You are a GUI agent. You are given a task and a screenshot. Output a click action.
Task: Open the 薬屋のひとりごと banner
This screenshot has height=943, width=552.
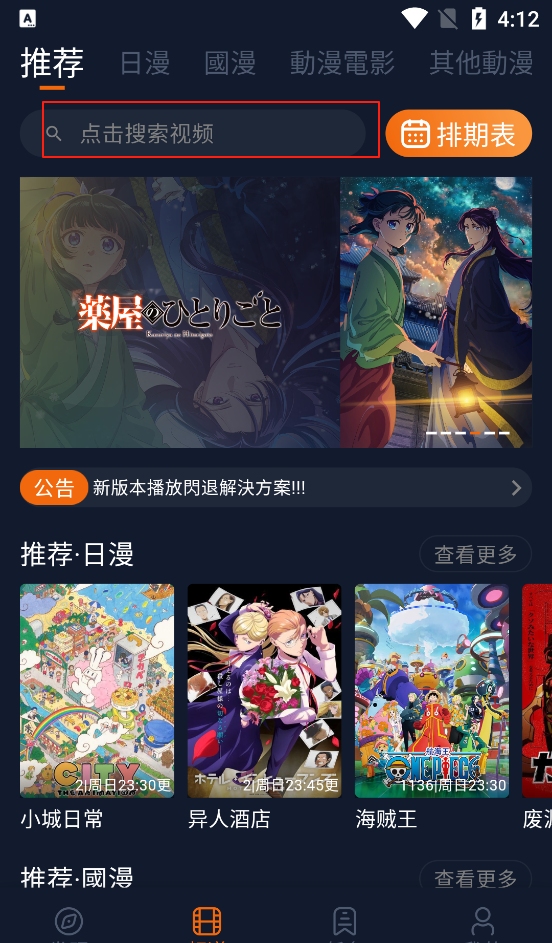pyautogui.click(x=276, y=312)
